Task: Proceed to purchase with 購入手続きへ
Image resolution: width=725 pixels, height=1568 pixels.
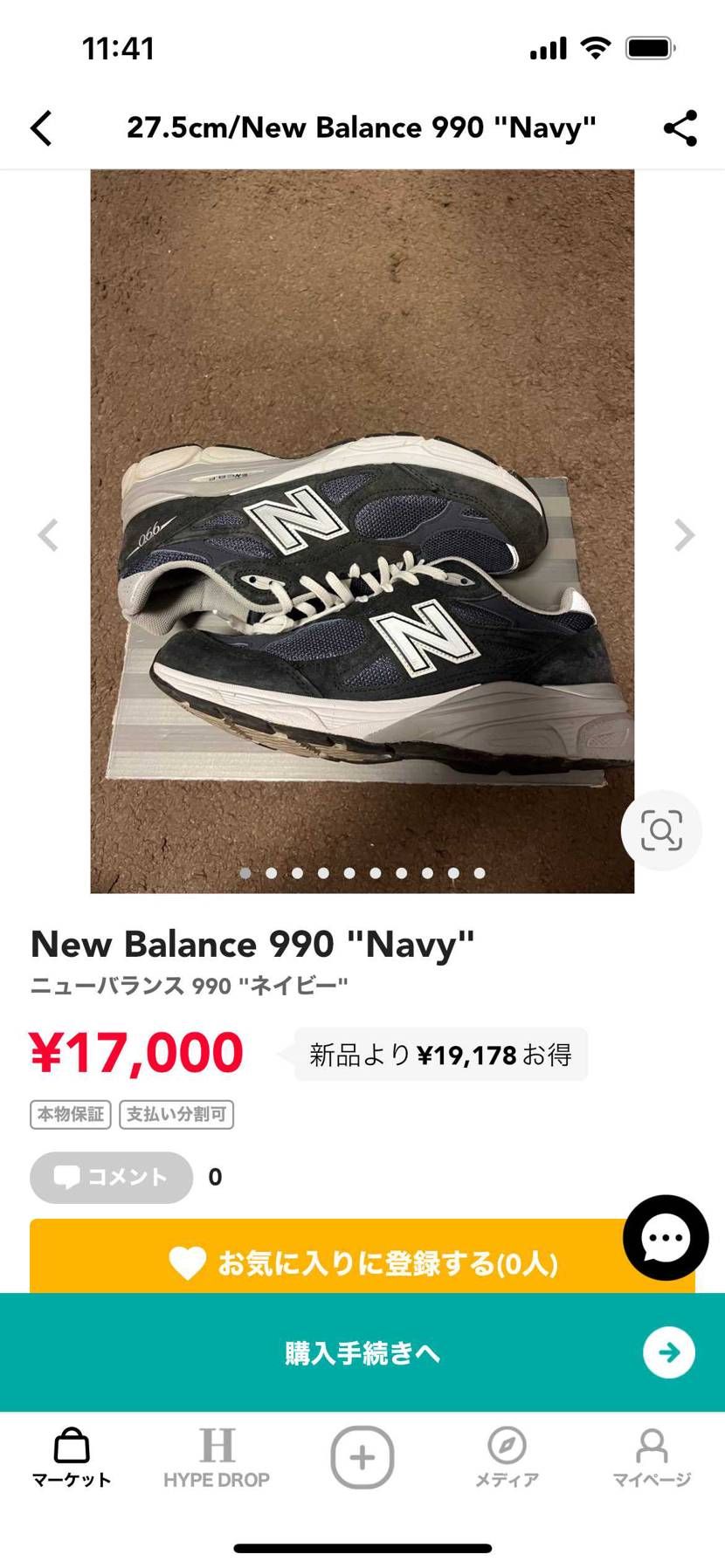Action: (x=362, y=1352)
